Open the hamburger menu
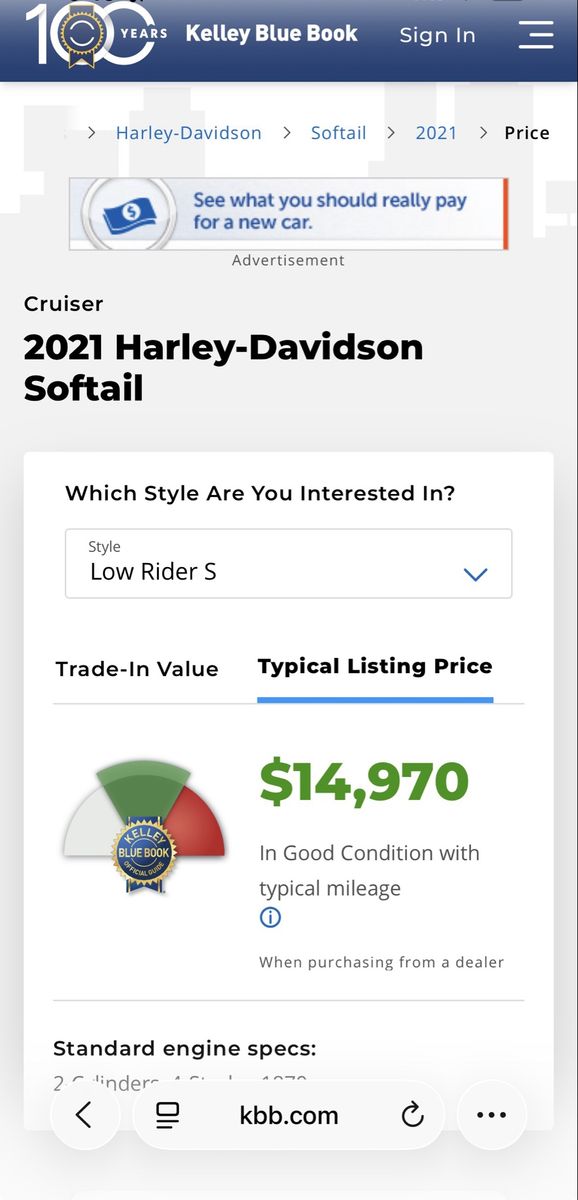This screenshot has height=1200, width=578. point(536,34)
